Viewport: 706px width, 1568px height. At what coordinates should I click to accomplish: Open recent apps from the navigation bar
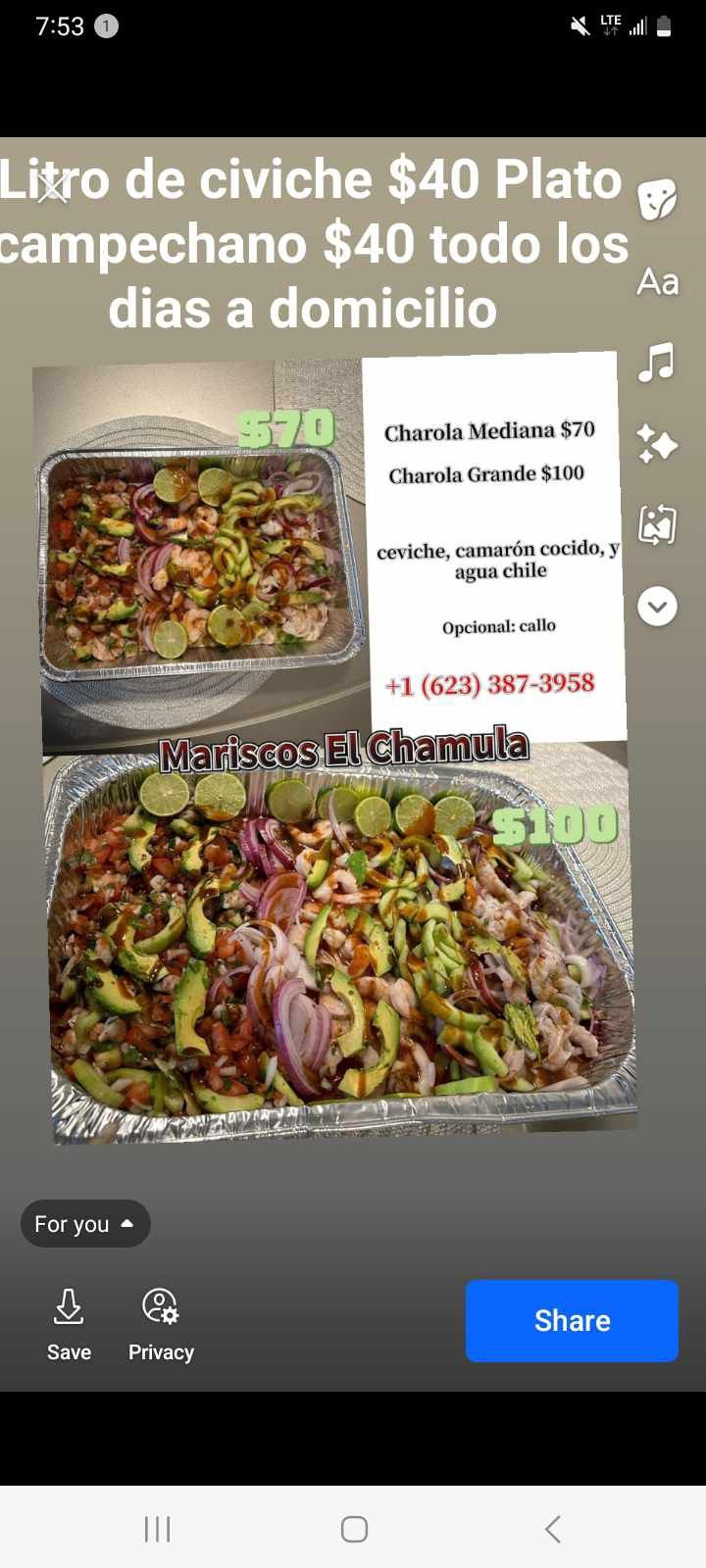157,1527
